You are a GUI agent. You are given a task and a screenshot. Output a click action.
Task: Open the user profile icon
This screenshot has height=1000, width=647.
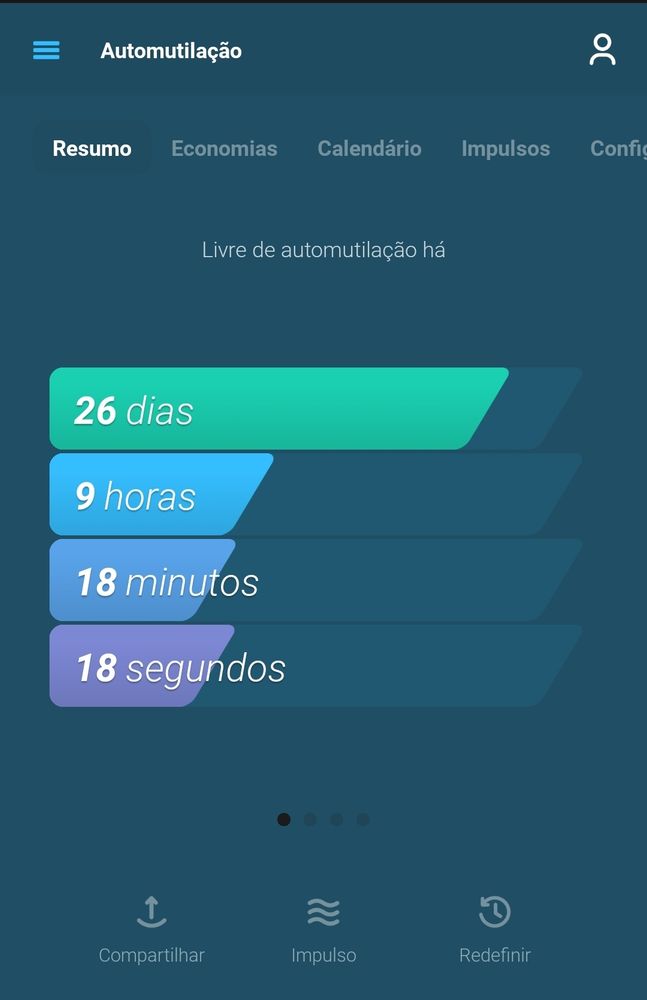click(x=602, y=50)
